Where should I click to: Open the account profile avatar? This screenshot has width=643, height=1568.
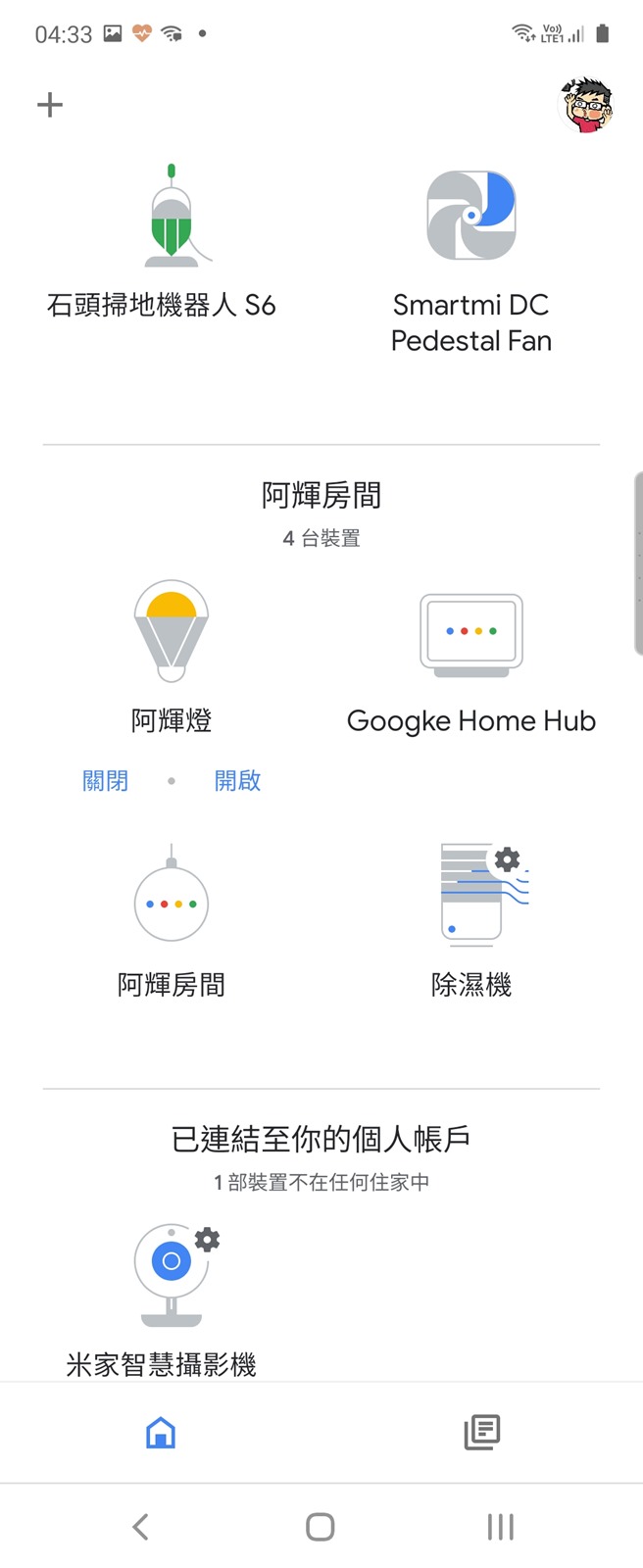pyautogui.click(x=585, y=105)
